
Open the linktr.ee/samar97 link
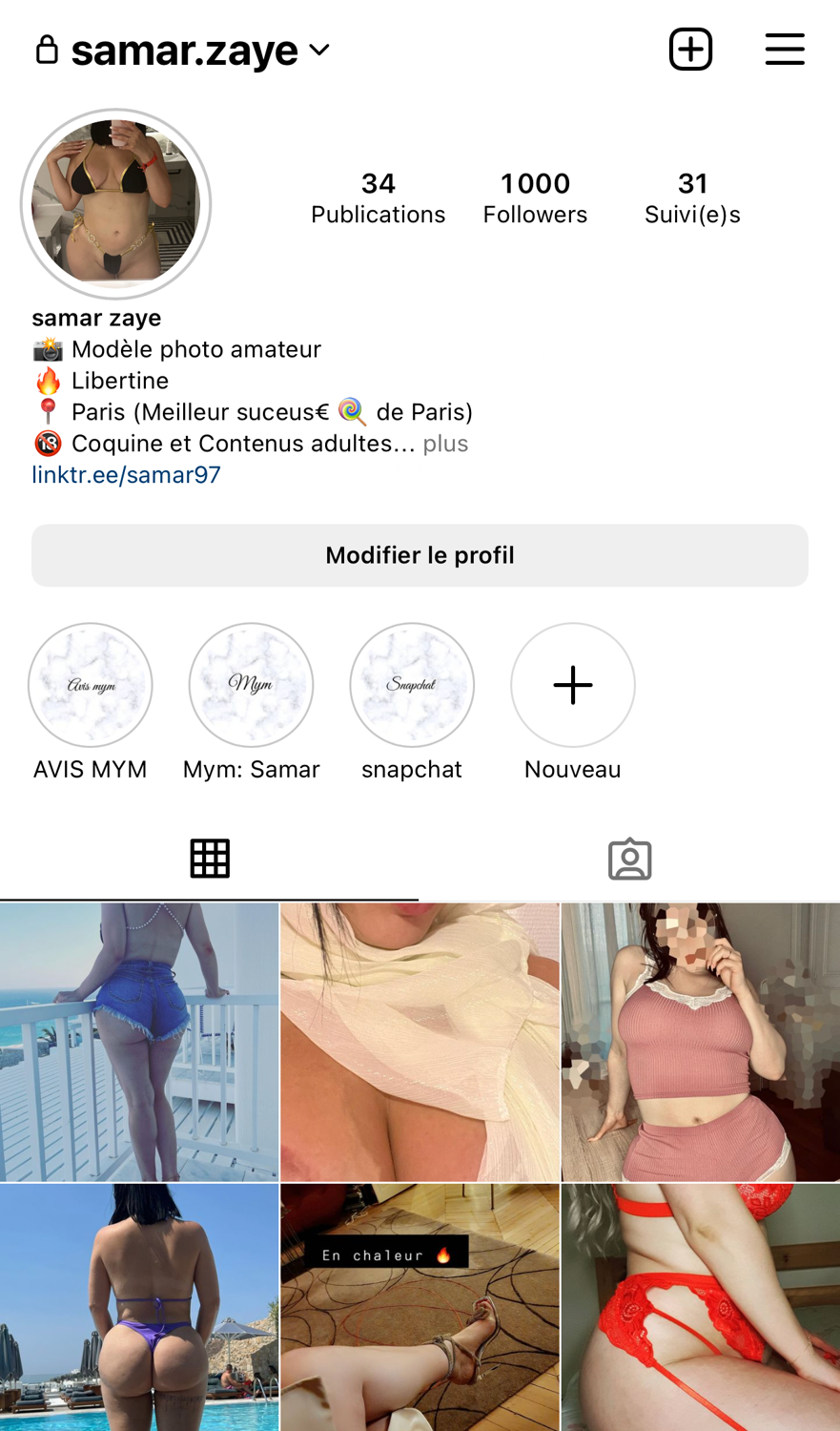point(126,475)
